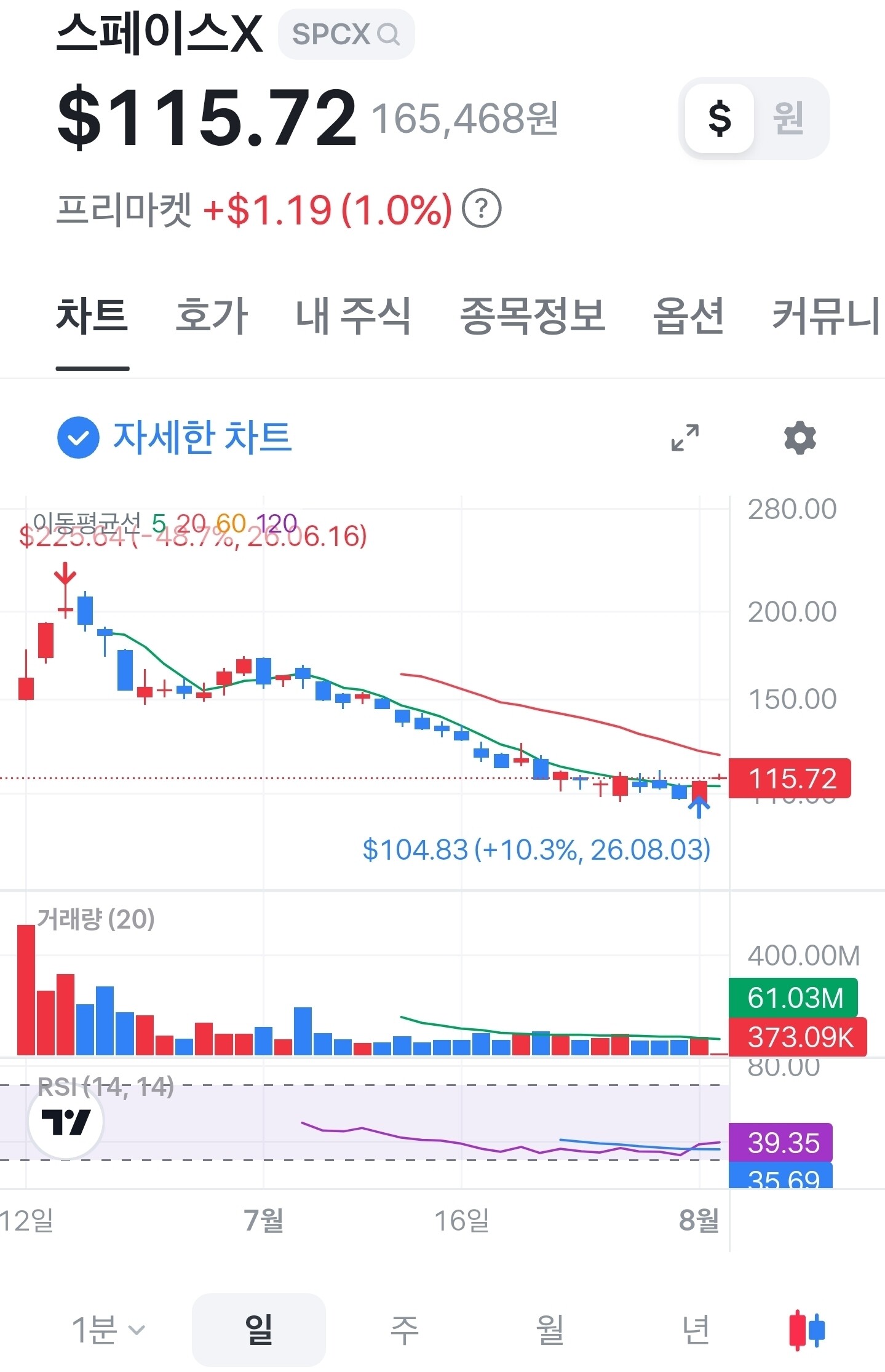
Task: Tap the SPCX ticker search chip
Action: point(346,34)
